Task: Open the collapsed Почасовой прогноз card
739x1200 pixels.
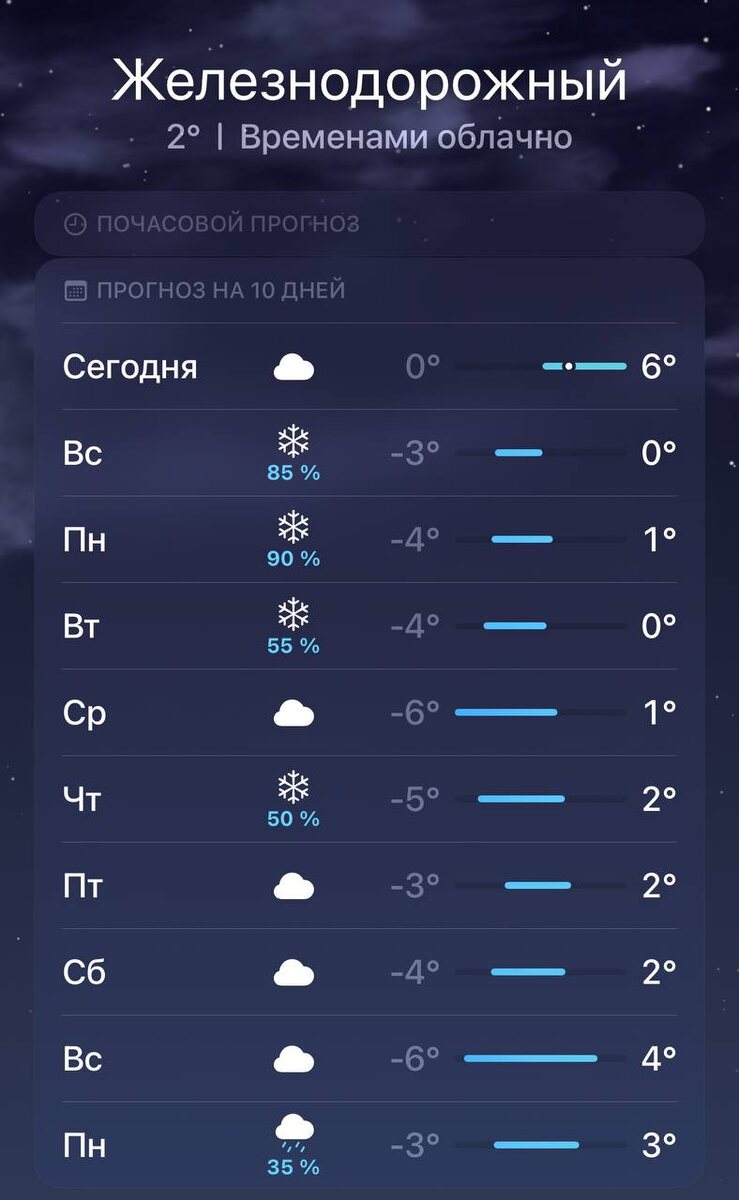Action: (369, 223)
